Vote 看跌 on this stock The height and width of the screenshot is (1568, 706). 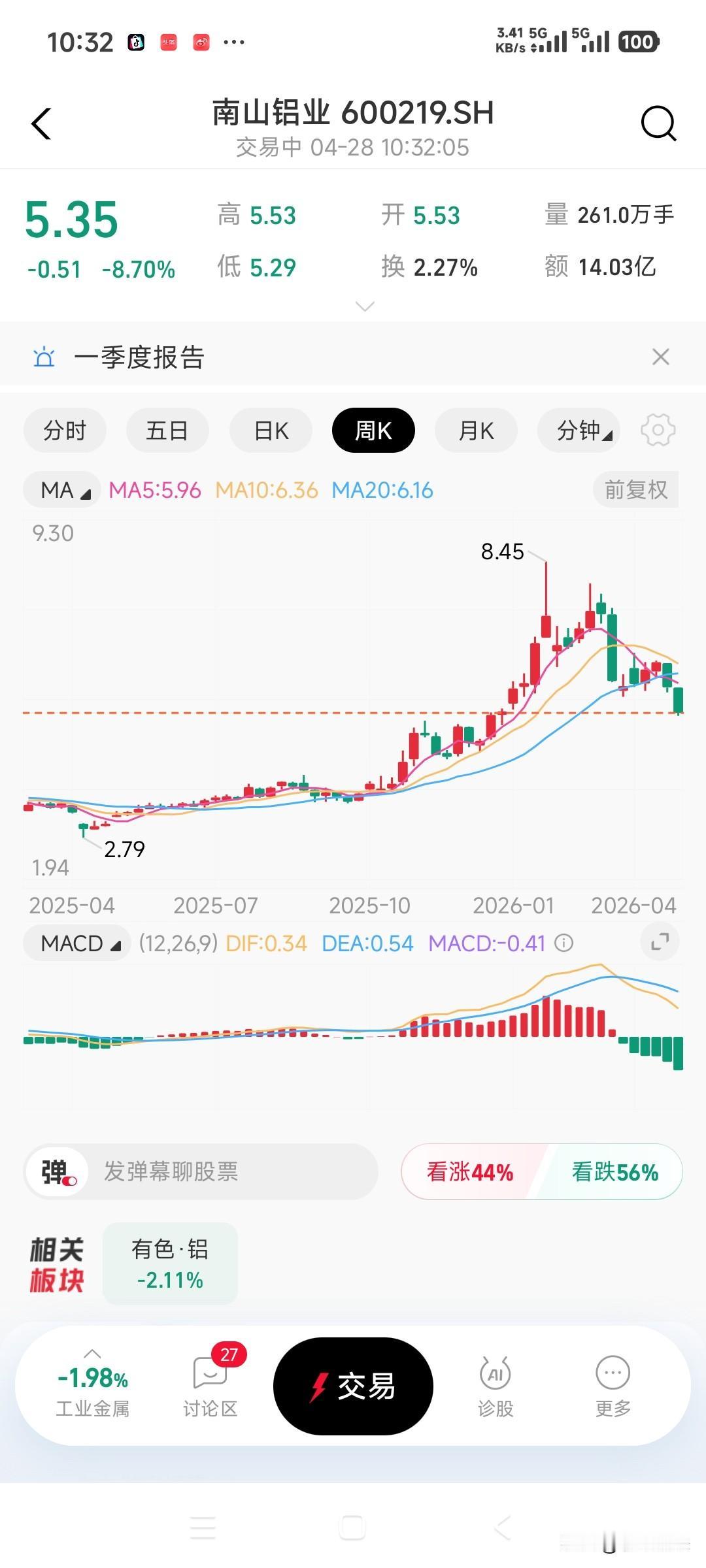click(x=614, y=1171)
